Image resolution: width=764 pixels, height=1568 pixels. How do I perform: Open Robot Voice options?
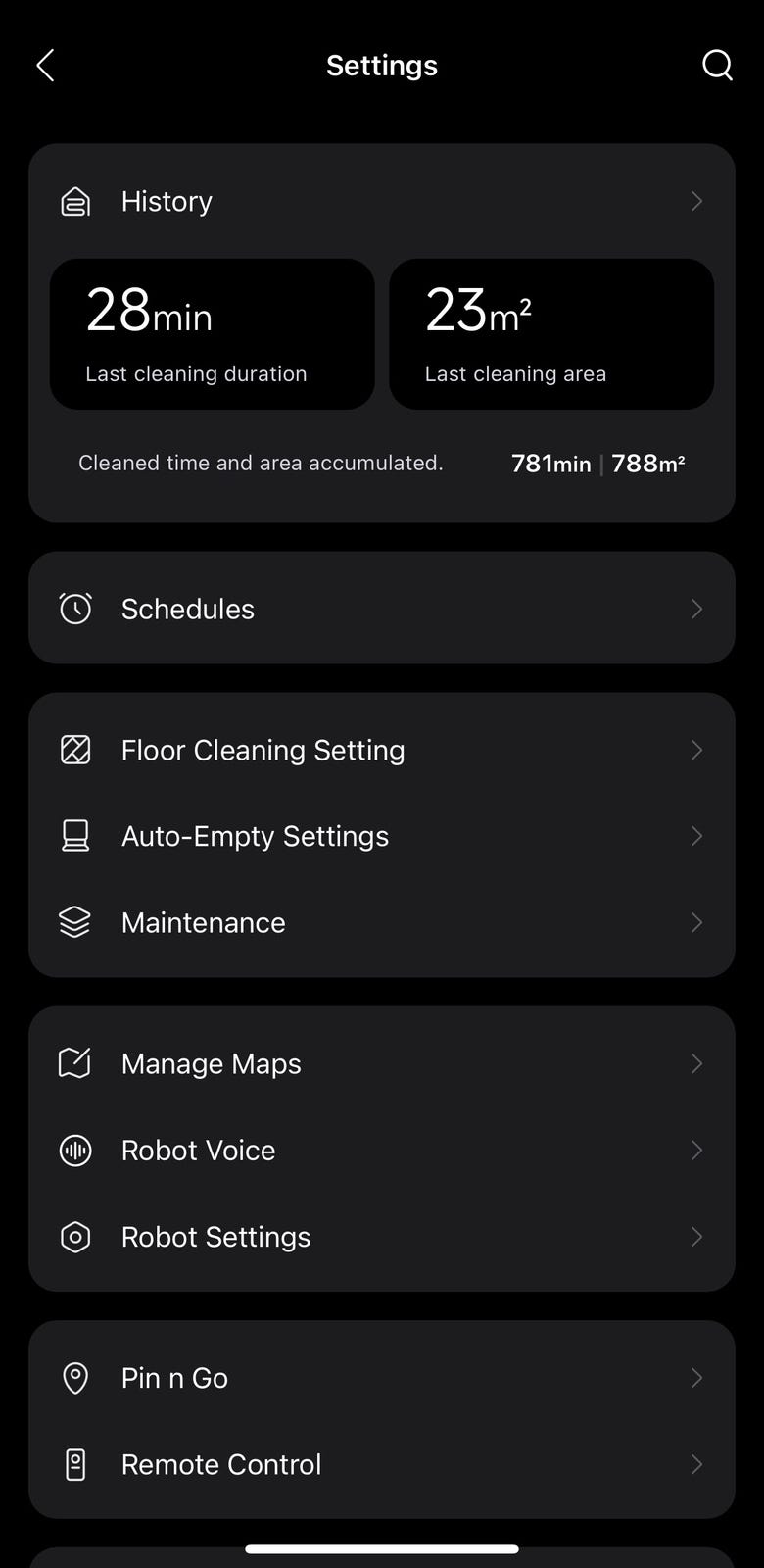pyautogui.click(x=382, y=1150)
